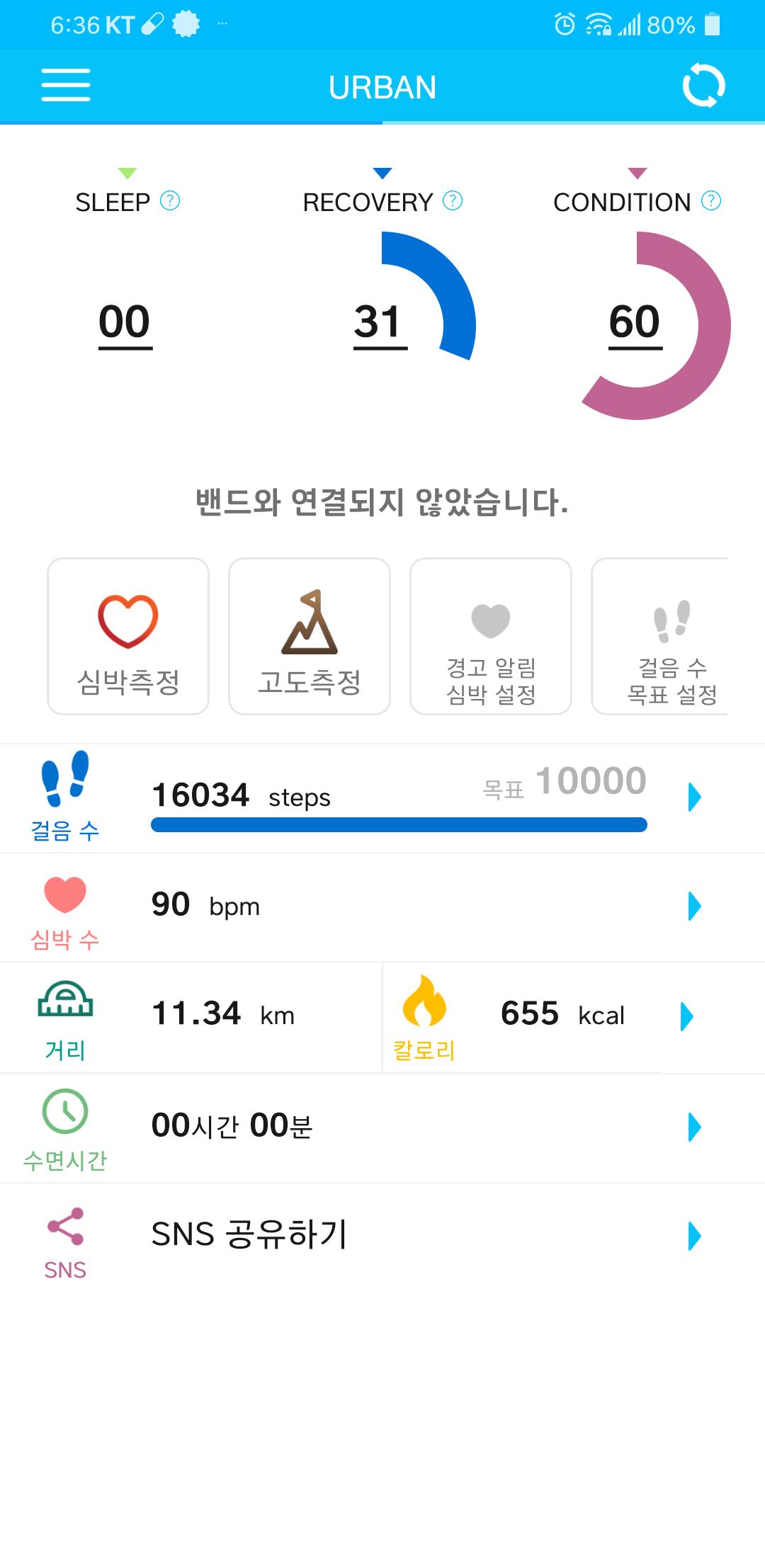View the 90 bpm heart rate details

pos(397,907)
